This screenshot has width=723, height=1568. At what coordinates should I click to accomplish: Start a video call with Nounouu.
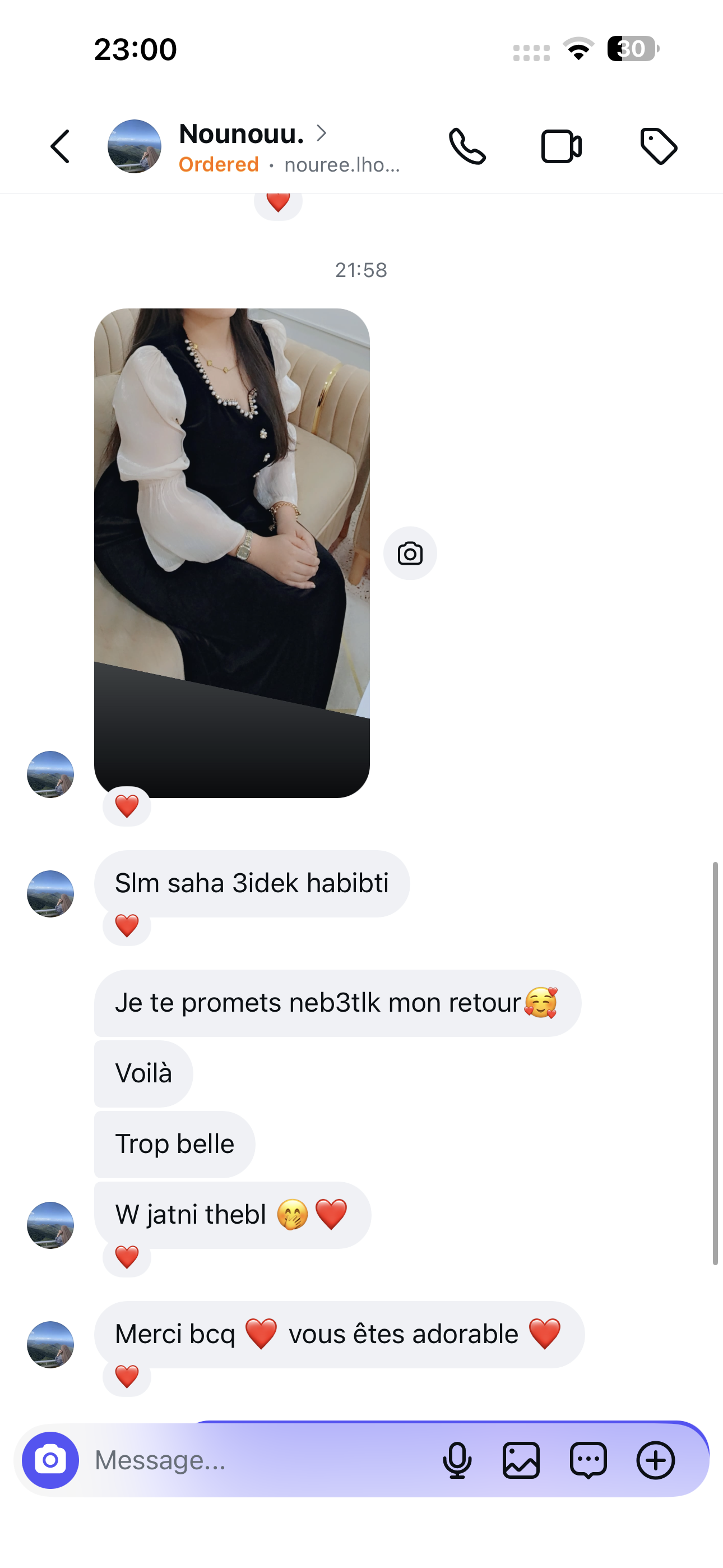(x=561, y=147)
